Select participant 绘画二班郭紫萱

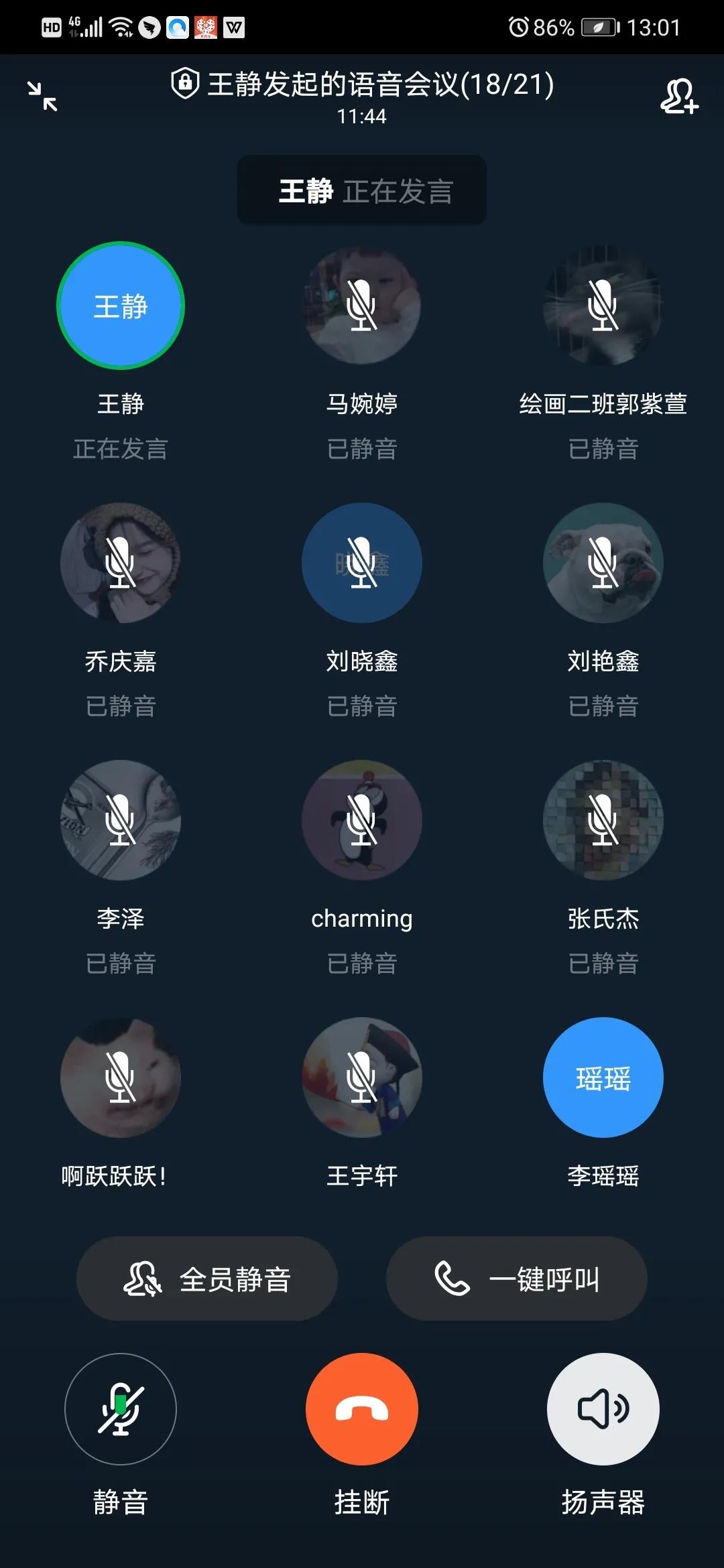coord(603,306)
